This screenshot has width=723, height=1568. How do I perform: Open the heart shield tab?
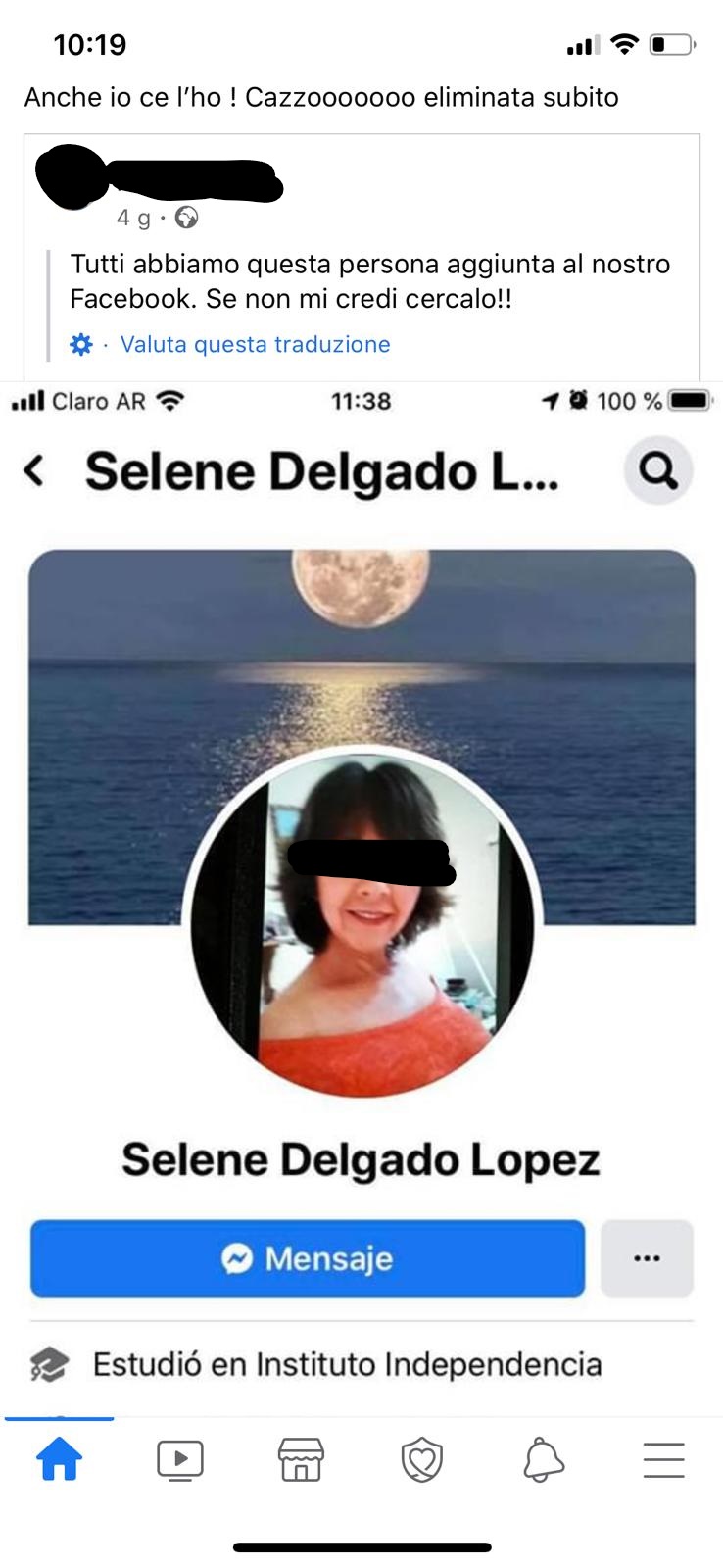[422, 1459]
